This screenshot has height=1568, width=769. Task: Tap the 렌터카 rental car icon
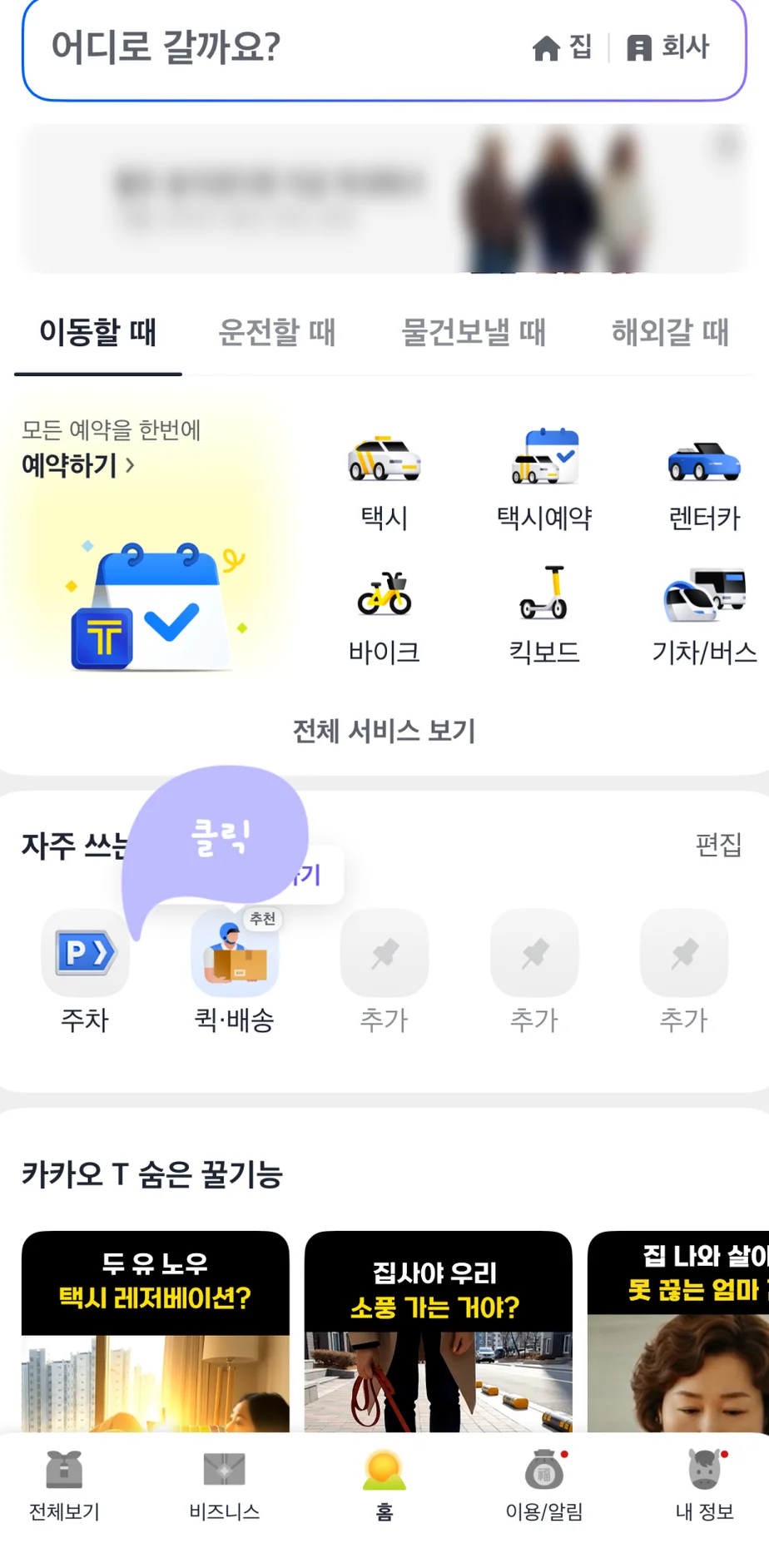(x=703, y=474)
